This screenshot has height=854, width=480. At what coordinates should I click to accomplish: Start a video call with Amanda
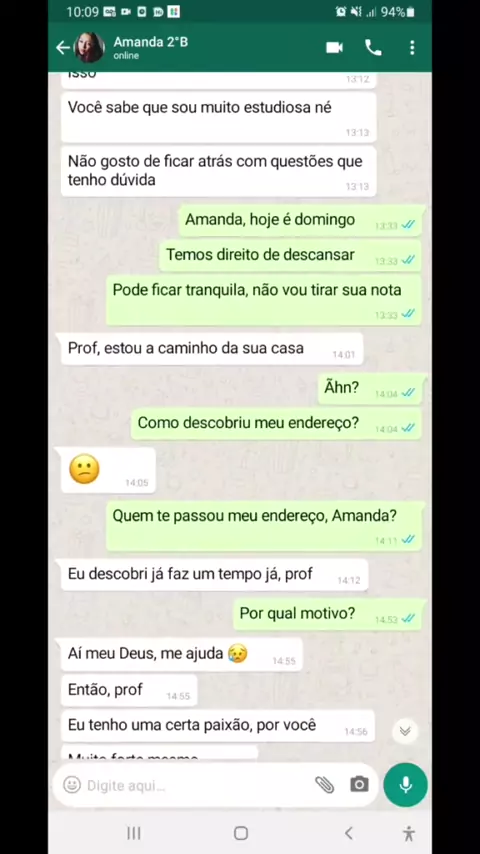[335, 48]
